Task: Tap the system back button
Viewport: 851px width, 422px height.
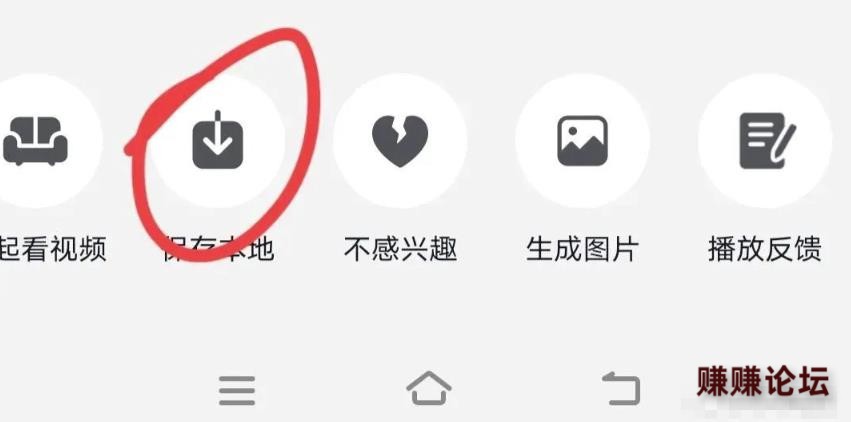Action: tap(620, 388)
